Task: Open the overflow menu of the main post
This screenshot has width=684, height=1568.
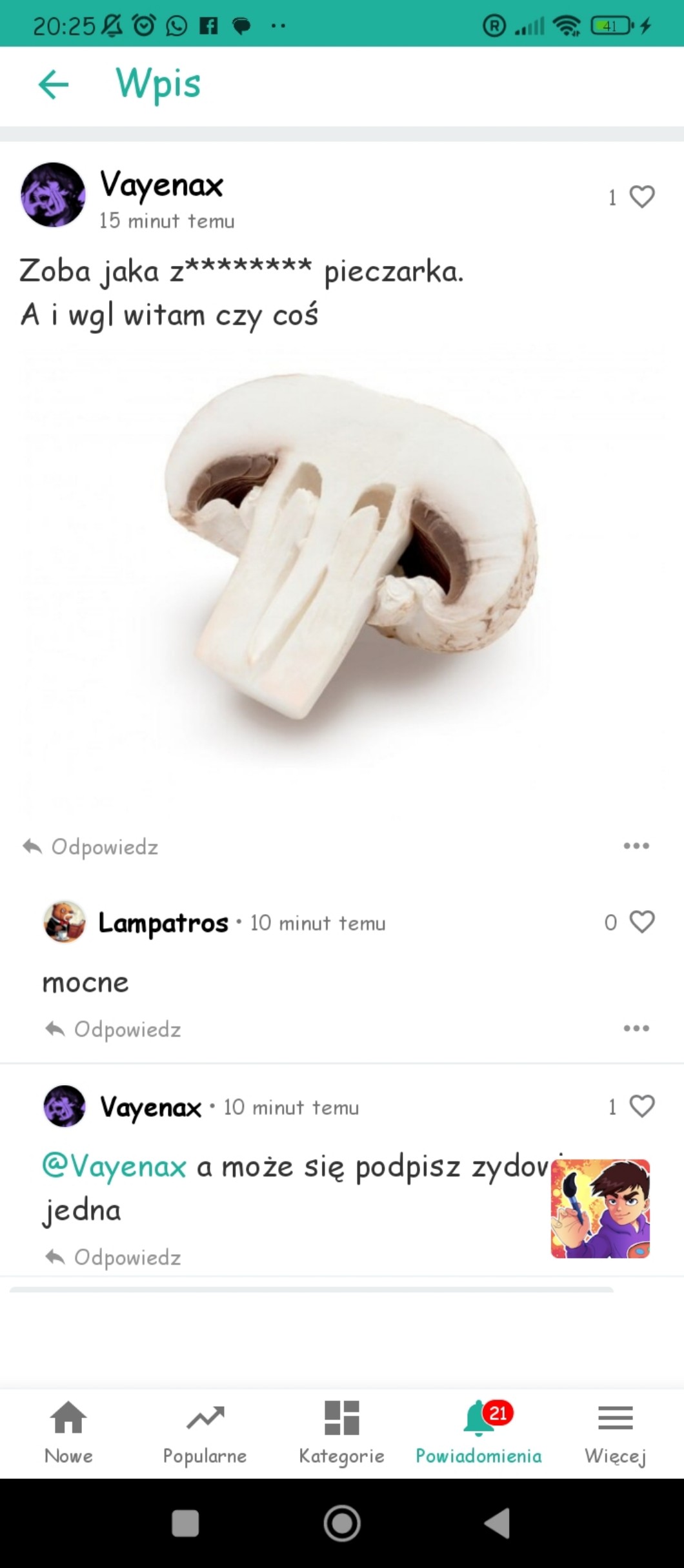Action: point(636,846)
